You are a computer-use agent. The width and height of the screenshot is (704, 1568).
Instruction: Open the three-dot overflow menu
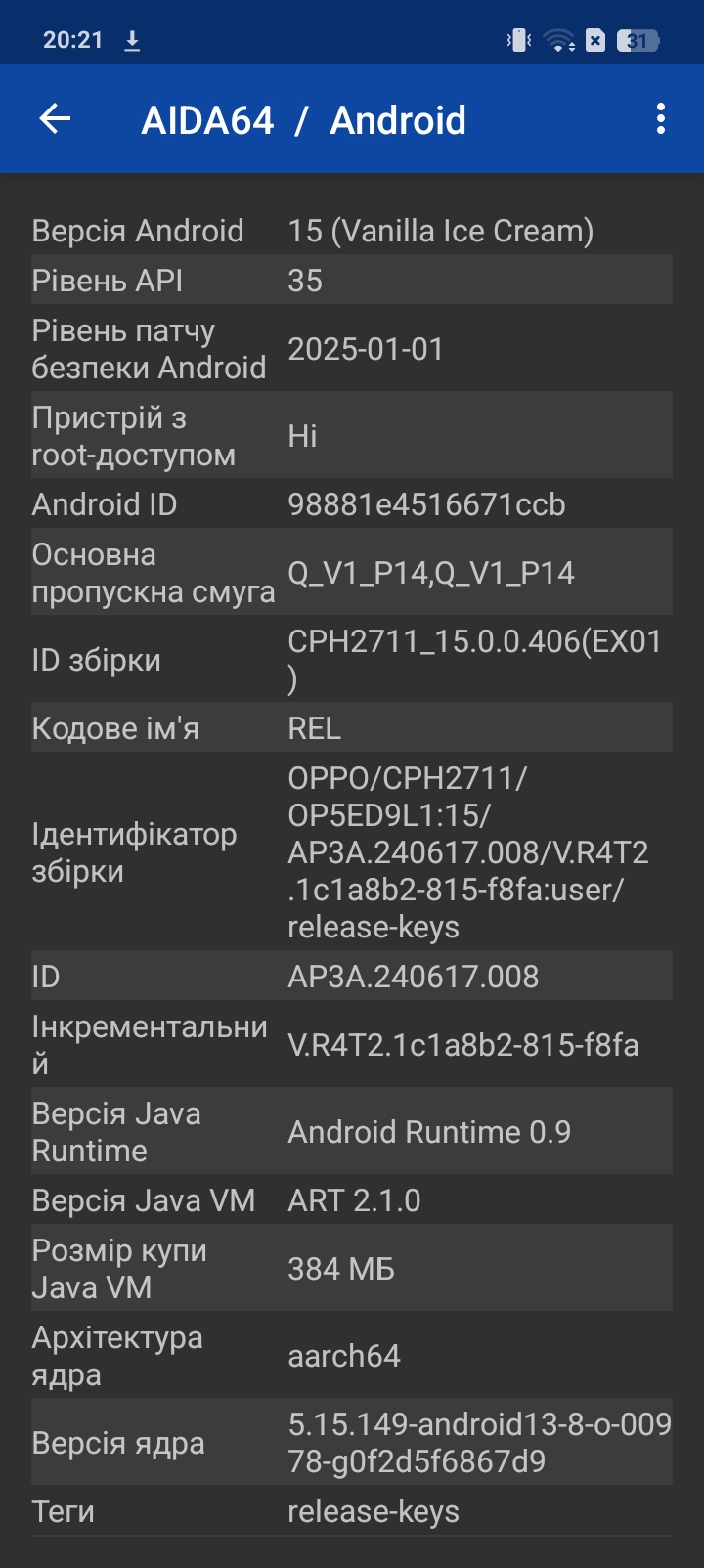coord(661,119)
